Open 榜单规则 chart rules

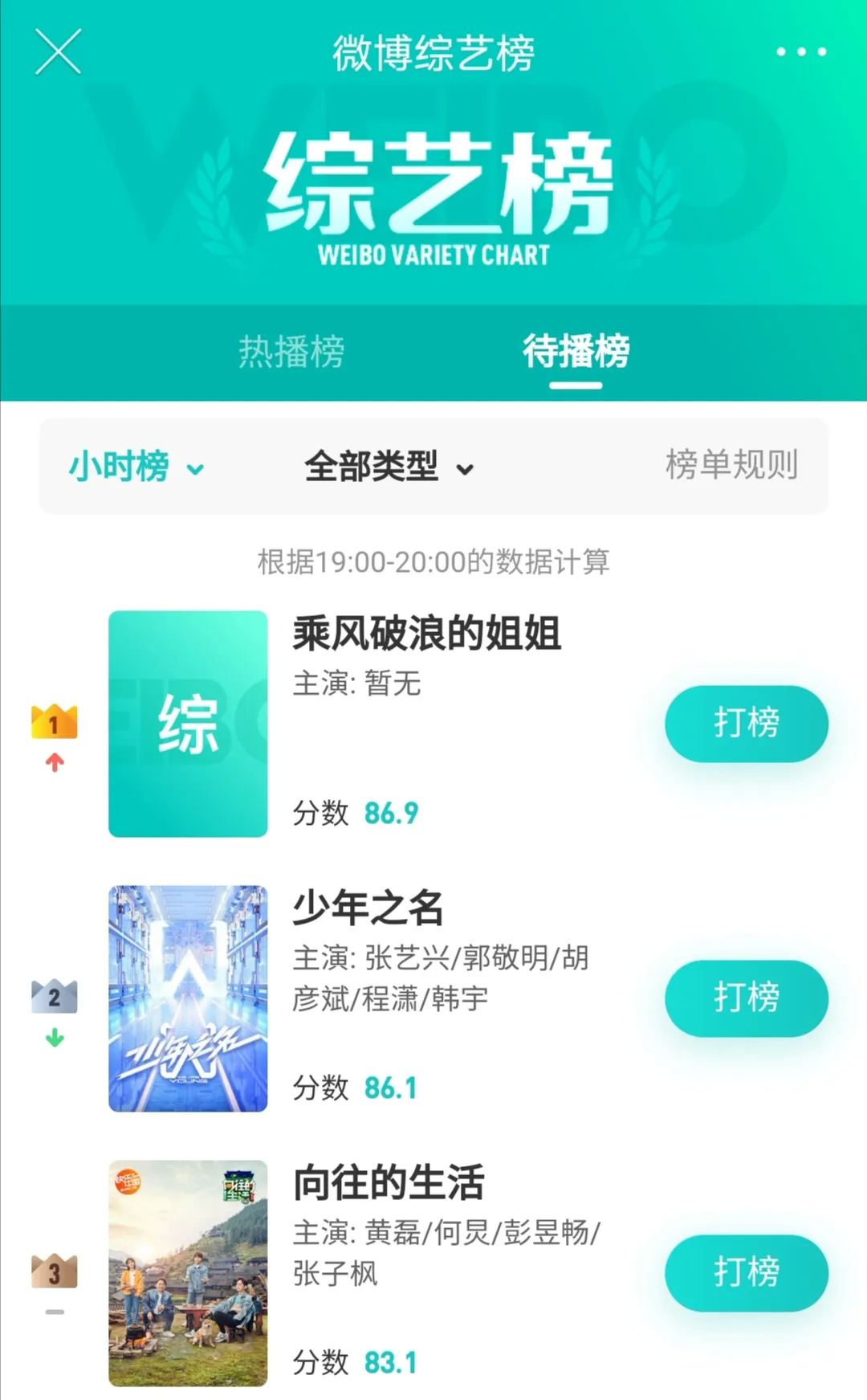(731, 465)
